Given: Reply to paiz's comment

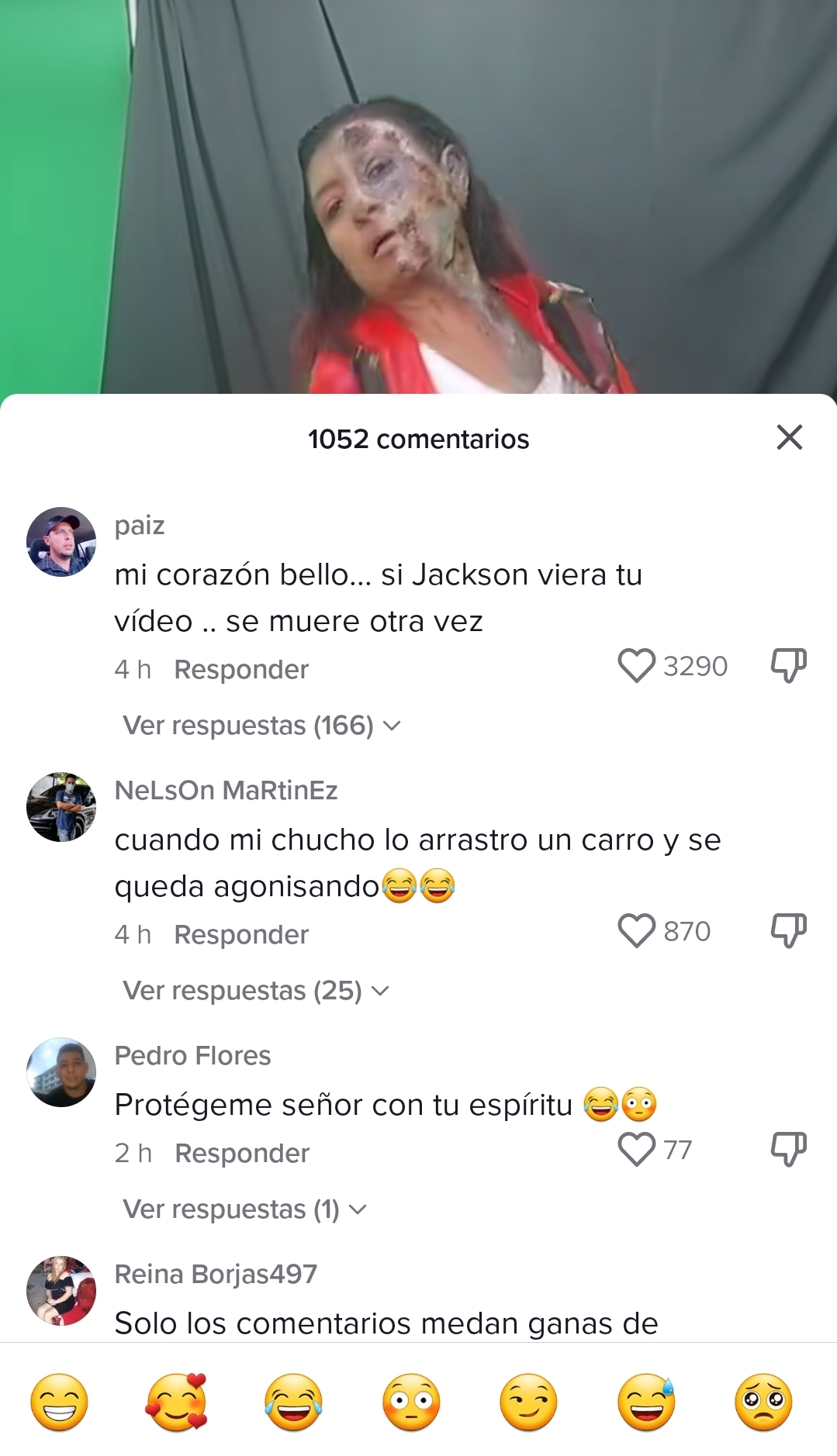Looking at the screenshot, I should coord(241,669).
